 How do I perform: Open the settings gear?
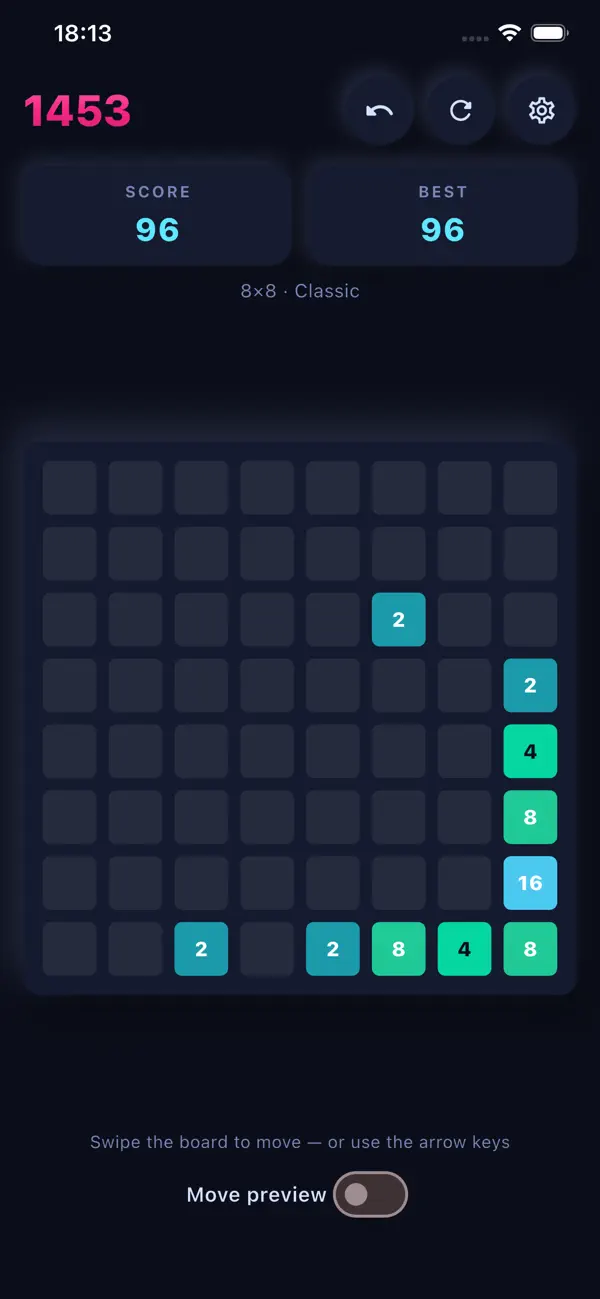pos(541,110)
